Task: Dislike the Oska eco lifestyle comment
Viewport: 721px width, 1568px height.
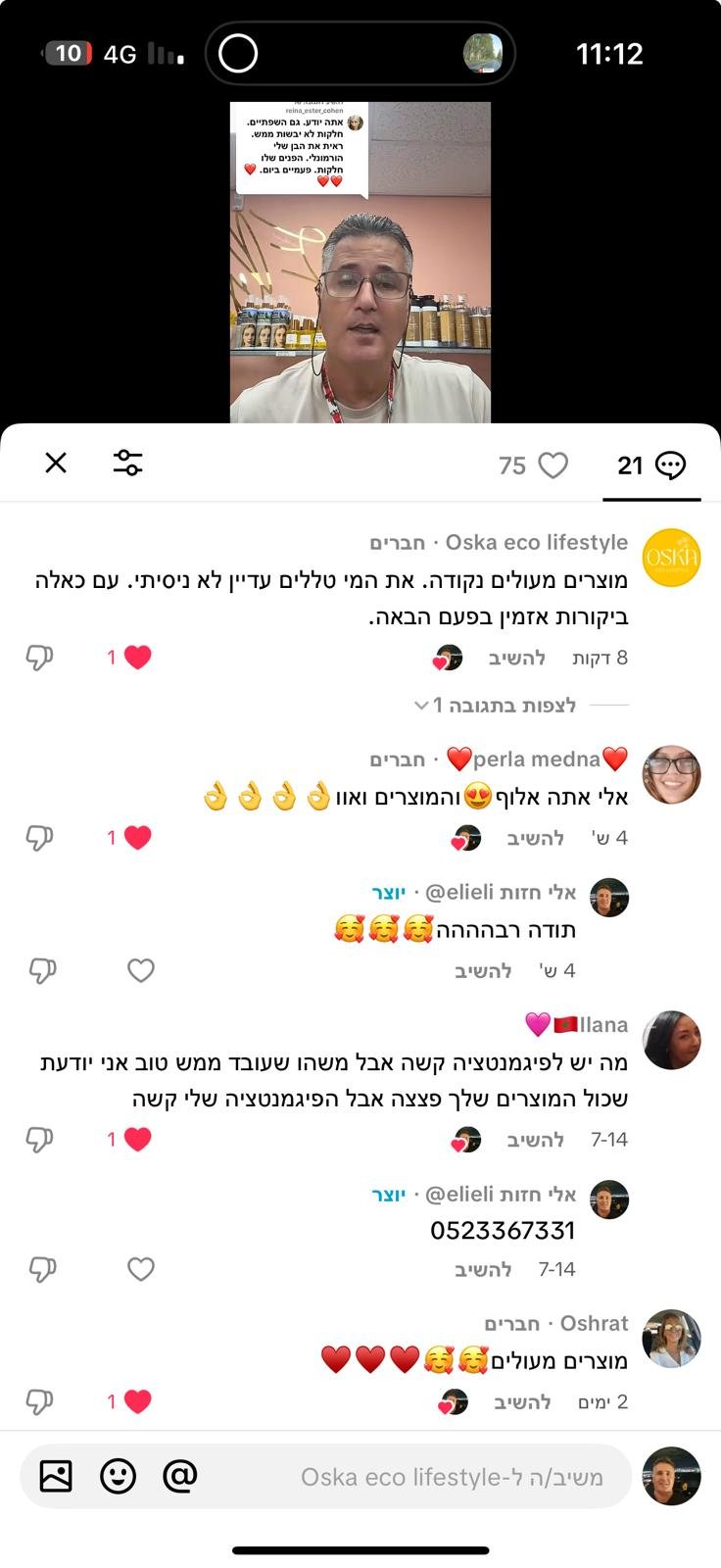Action: point(39,658)
